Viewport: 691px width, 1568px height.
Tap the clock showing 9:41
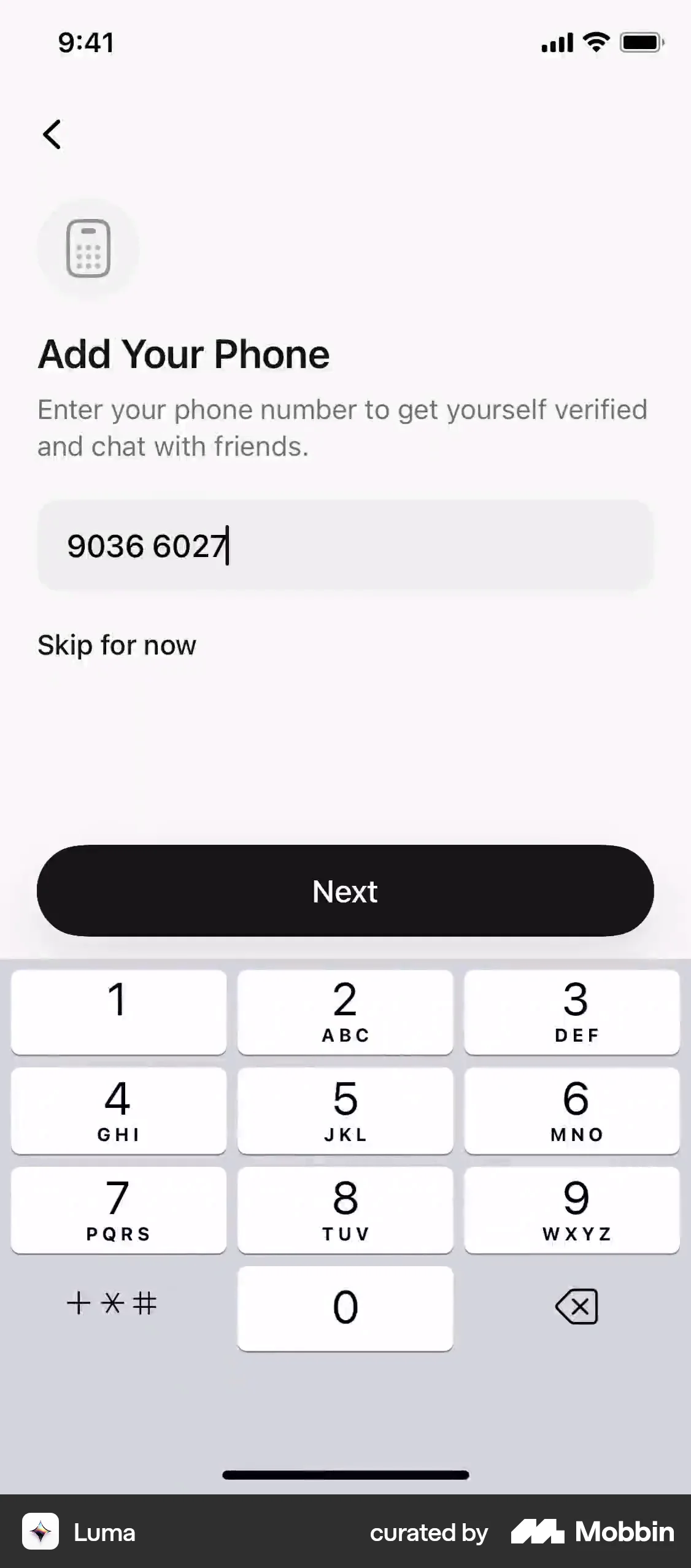(85, 42)
